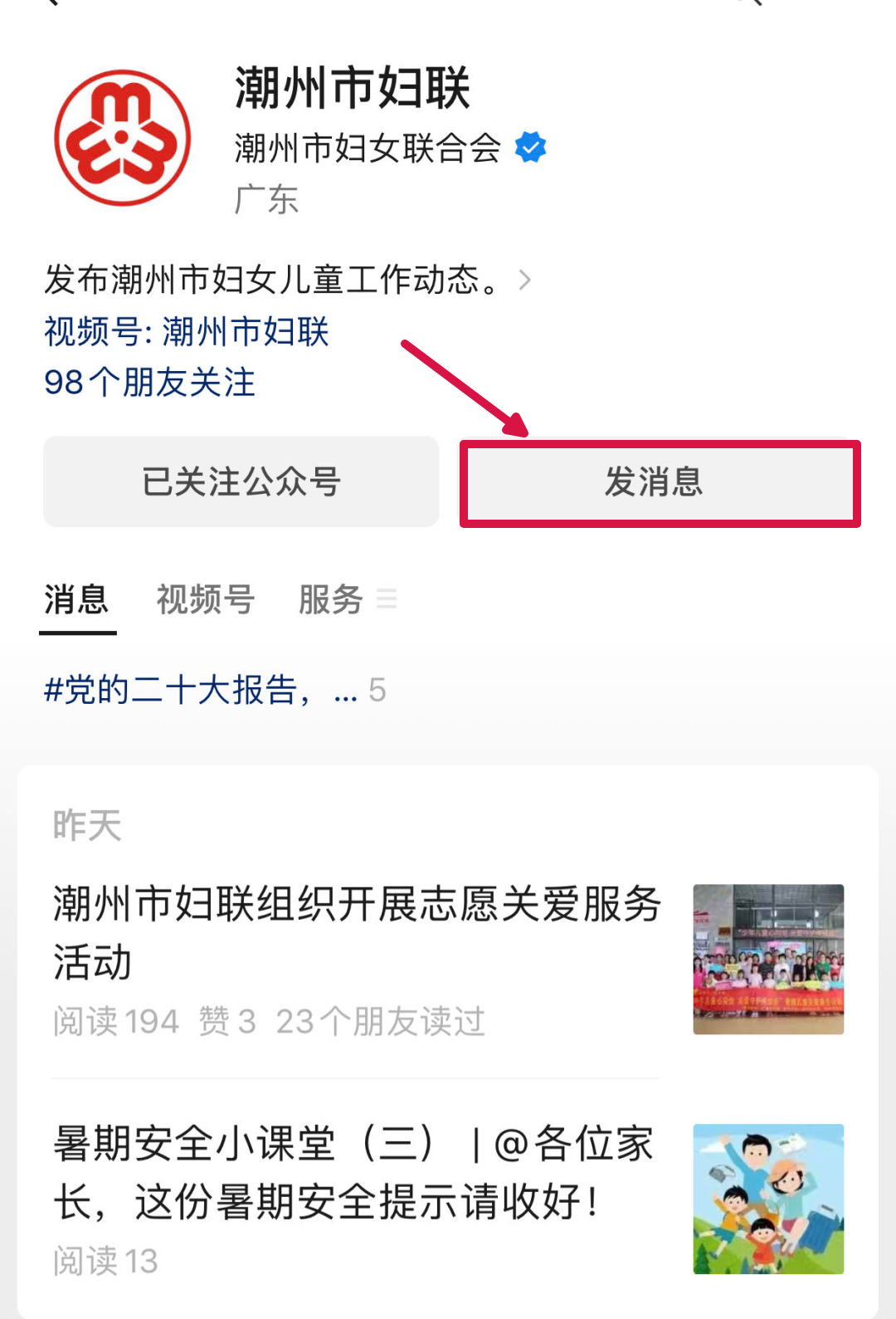Image resolution: width=896 pixels, height=1319 pixels.
Task: Open the 视频号: 潮州市妇联 link
Action: [187, 332]
